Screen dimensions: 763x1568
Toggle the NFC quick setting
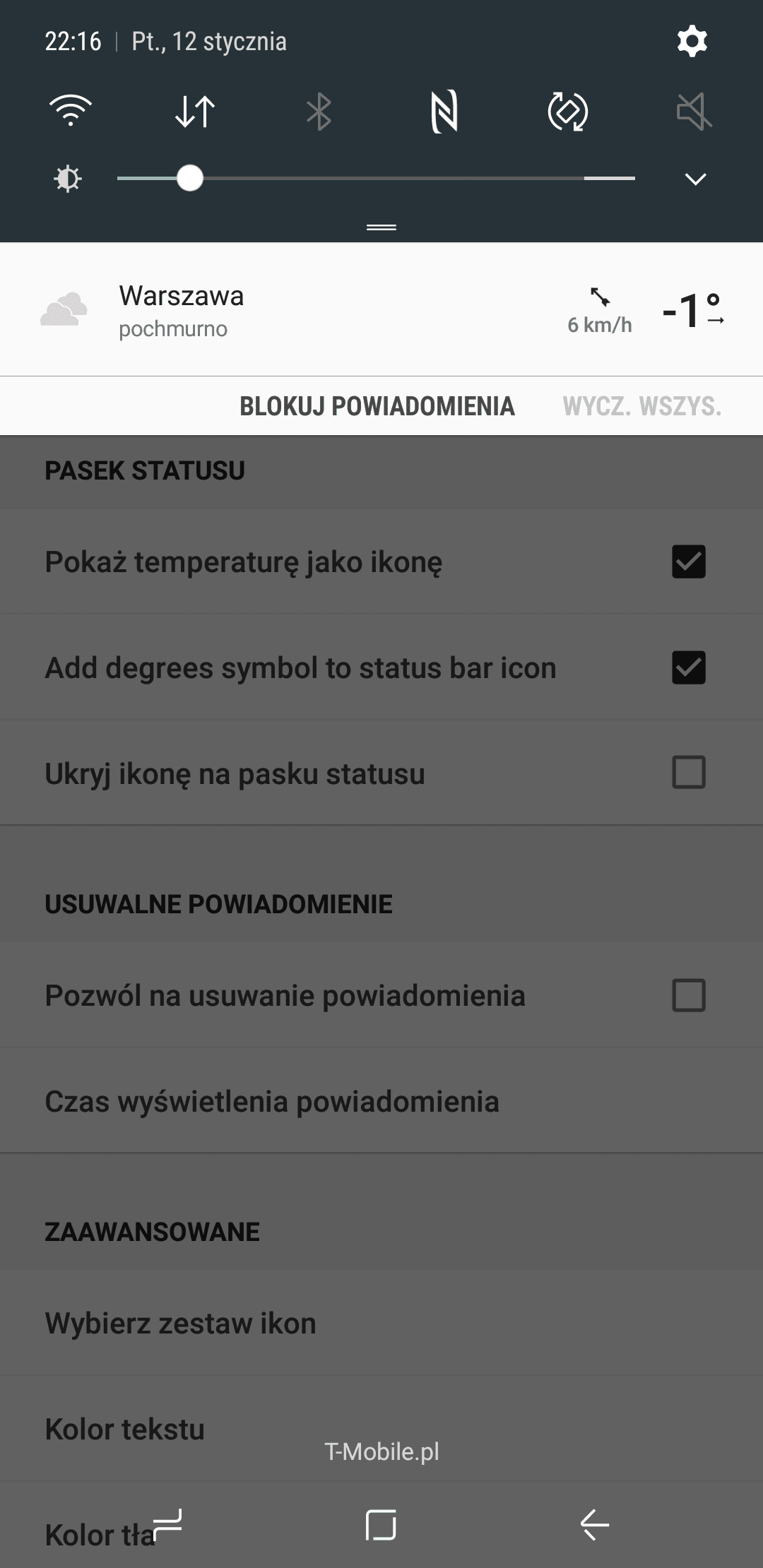[444, 112]
